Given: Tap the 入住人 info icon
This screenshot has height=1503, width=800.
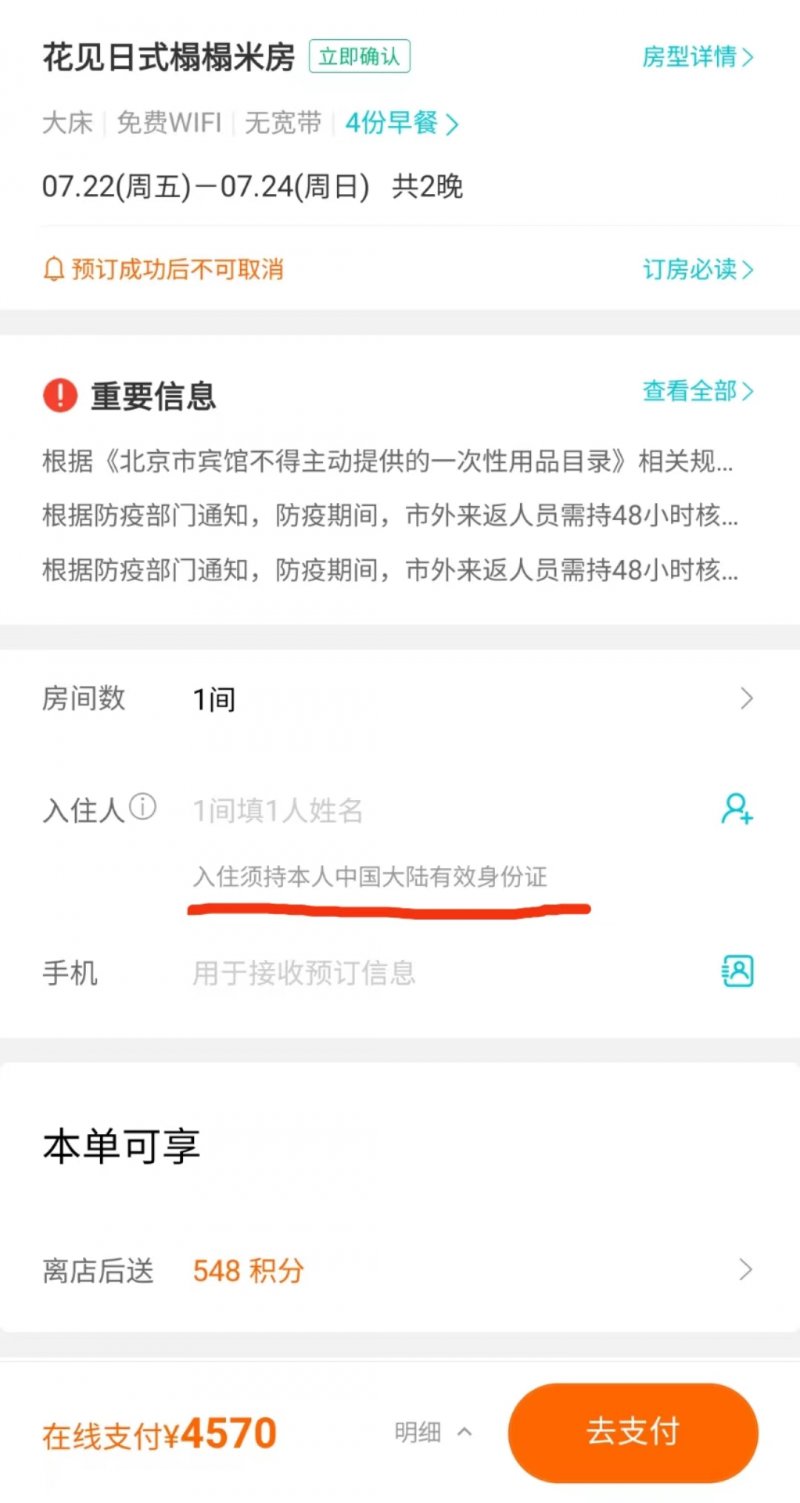Looking at the screenshot, I should (x=144, y=807).
